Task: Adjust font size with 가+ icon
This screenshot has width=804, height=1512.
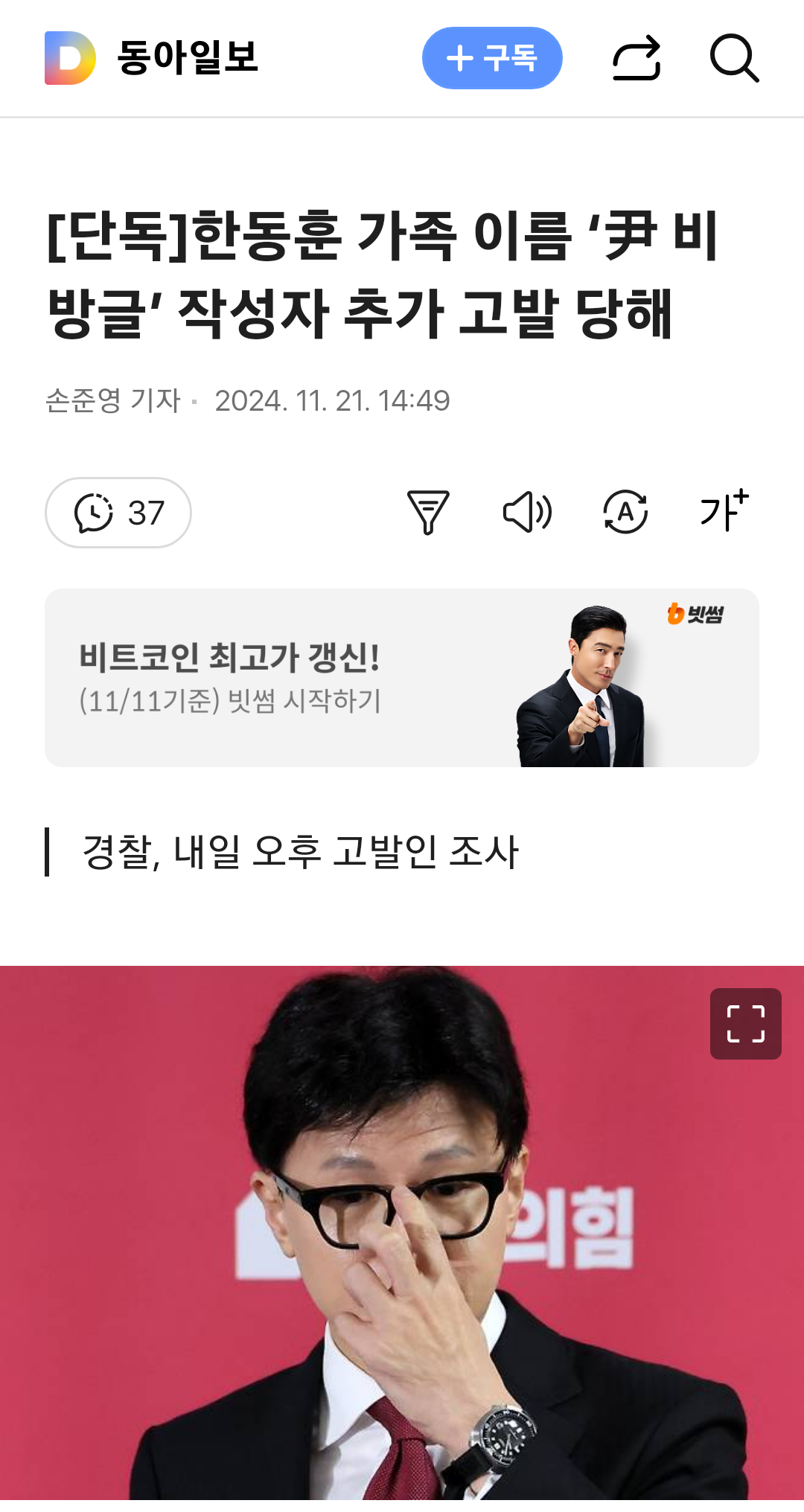Action: pyautogui.click(x=724, y=511)
